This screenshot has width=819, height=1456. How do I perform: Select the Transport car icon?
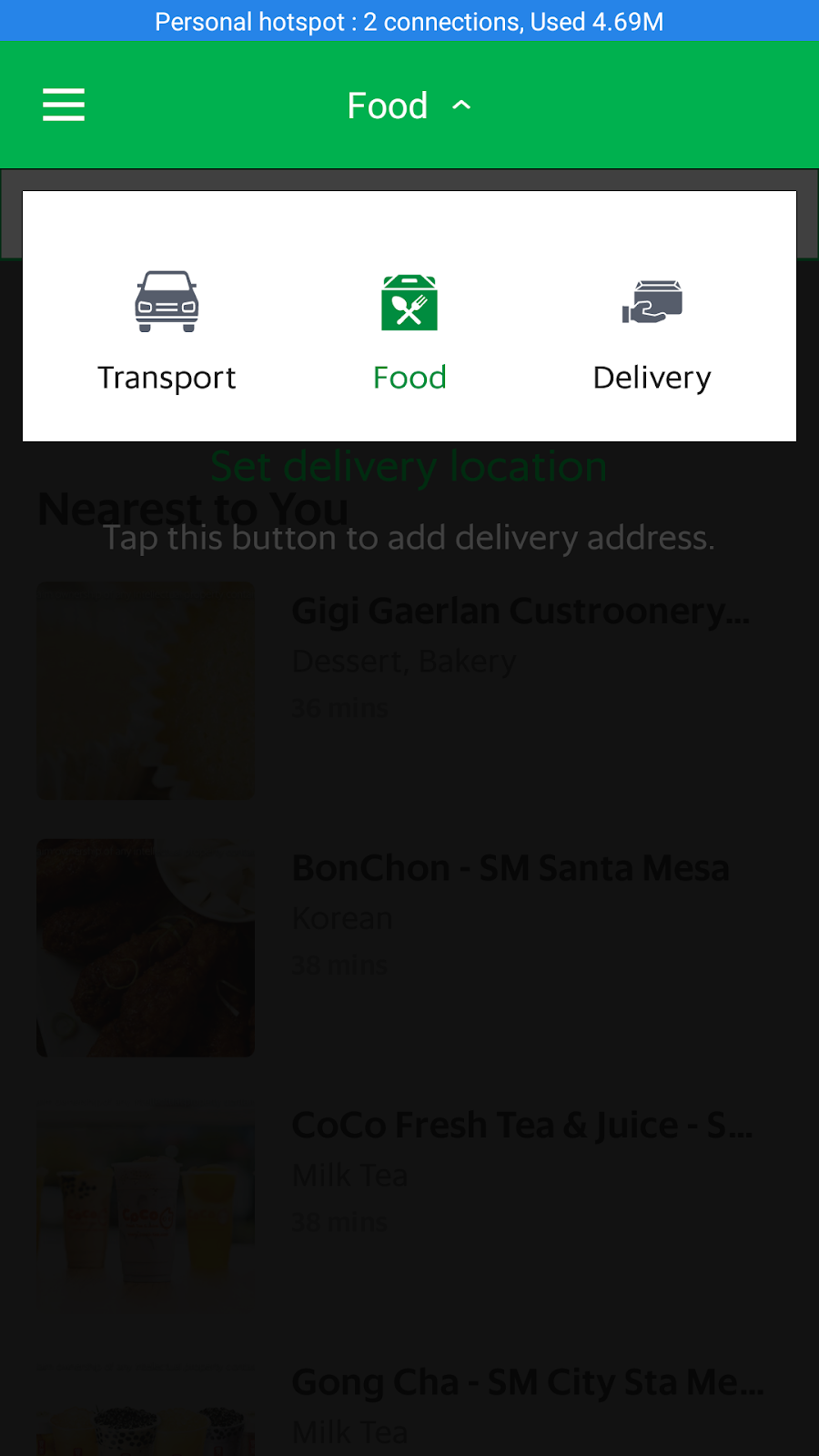pos(167,302)
